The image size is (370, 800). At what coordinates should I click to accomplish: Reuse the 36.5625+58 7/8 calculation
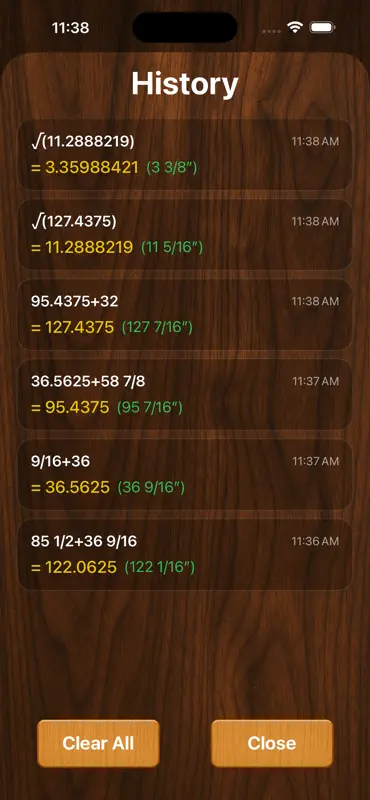tap(185, 394)
